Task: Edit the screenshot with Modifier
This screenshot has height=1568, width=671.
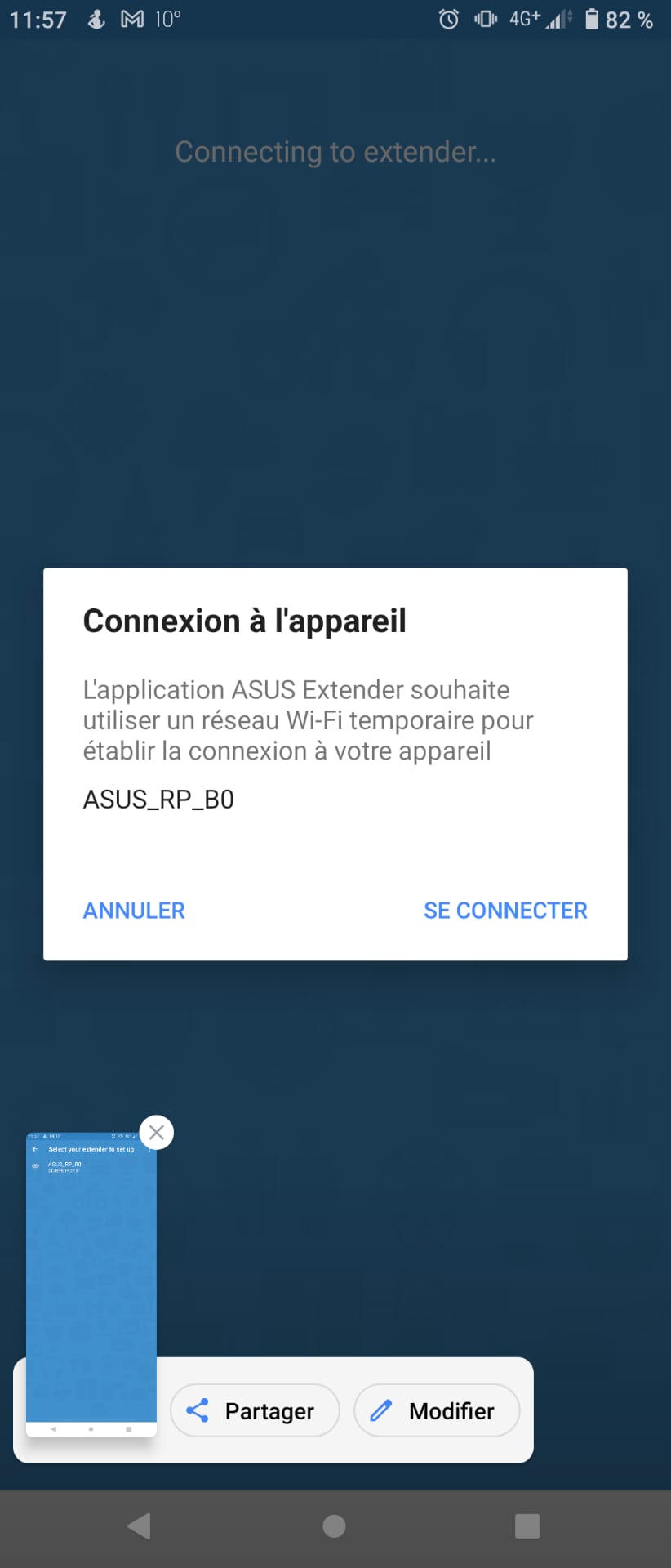Action: 437,1410
